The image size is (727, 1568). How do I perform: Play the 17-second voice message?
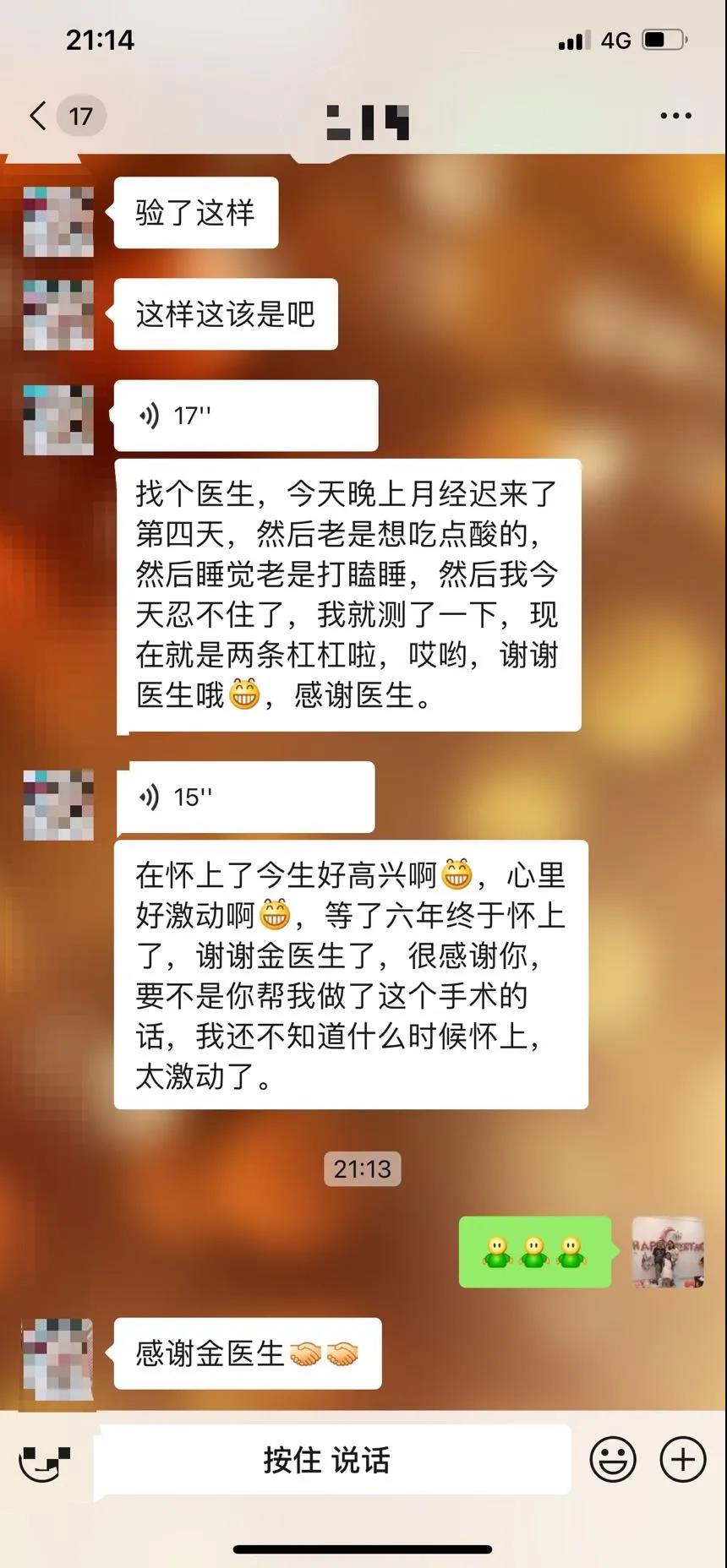(245, 416)
